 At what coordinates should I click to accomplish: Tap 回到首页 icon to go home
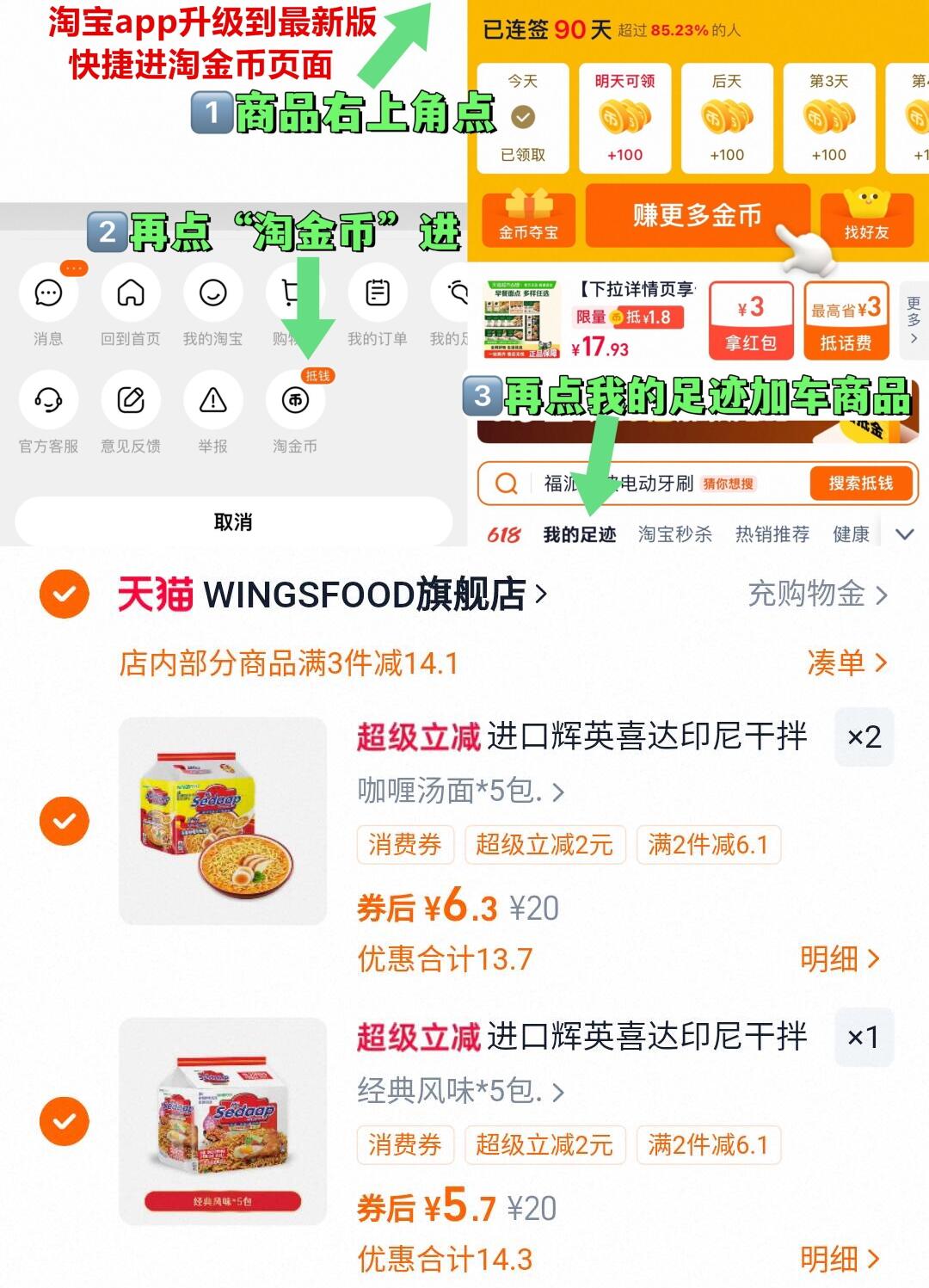[131, 293]
